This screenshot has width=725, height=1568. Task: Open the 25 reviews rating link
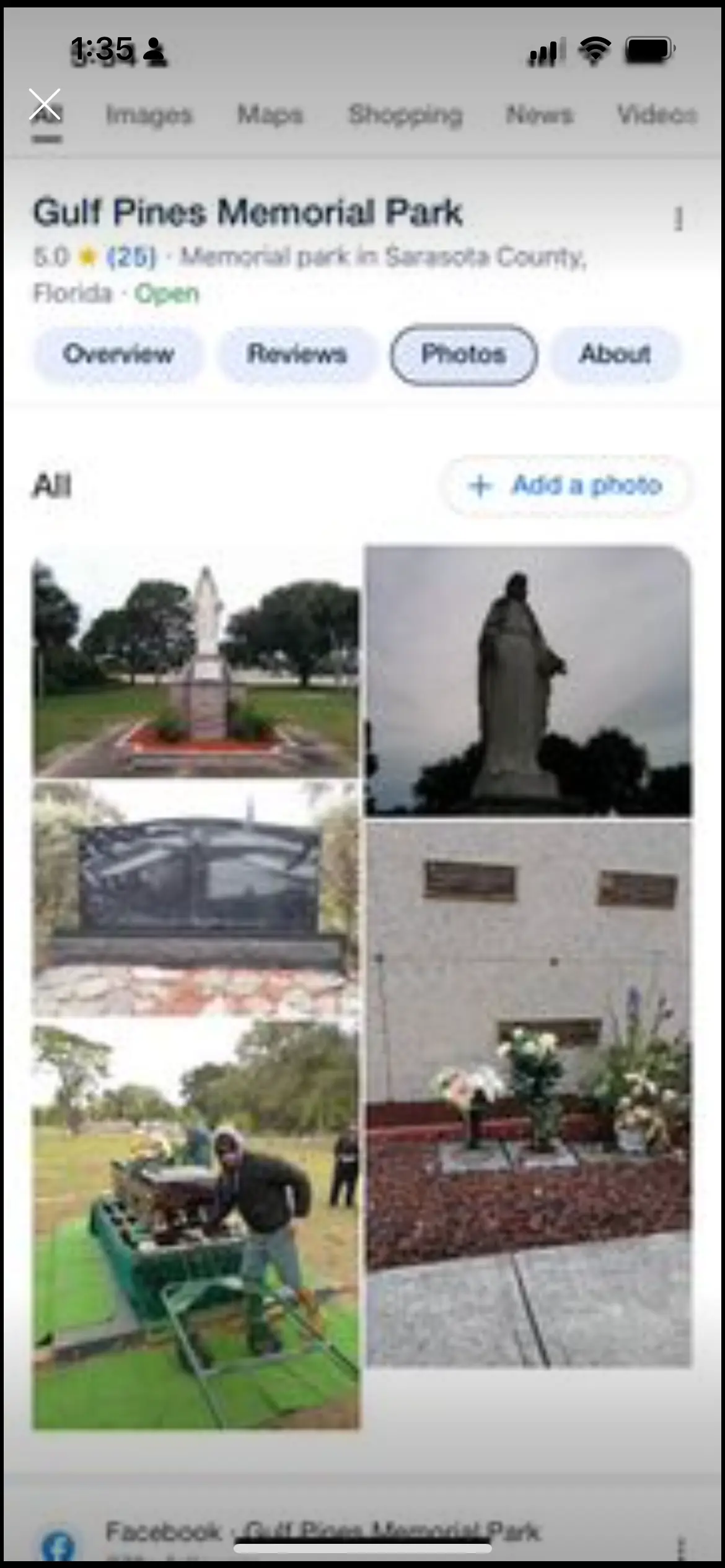click(132, 256)
